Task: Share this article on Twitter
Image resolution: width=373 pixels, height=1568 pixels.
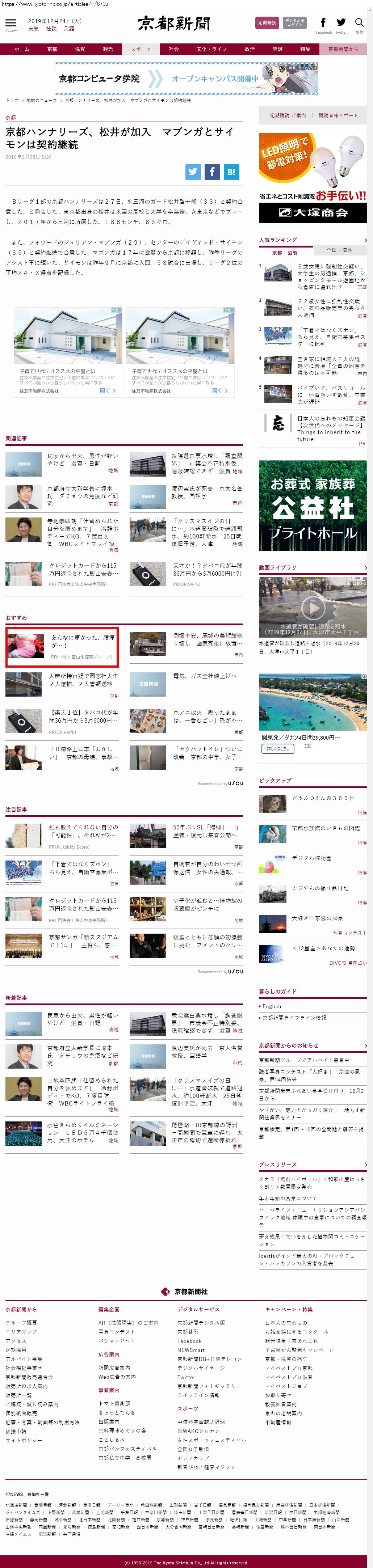Action: 193,172
